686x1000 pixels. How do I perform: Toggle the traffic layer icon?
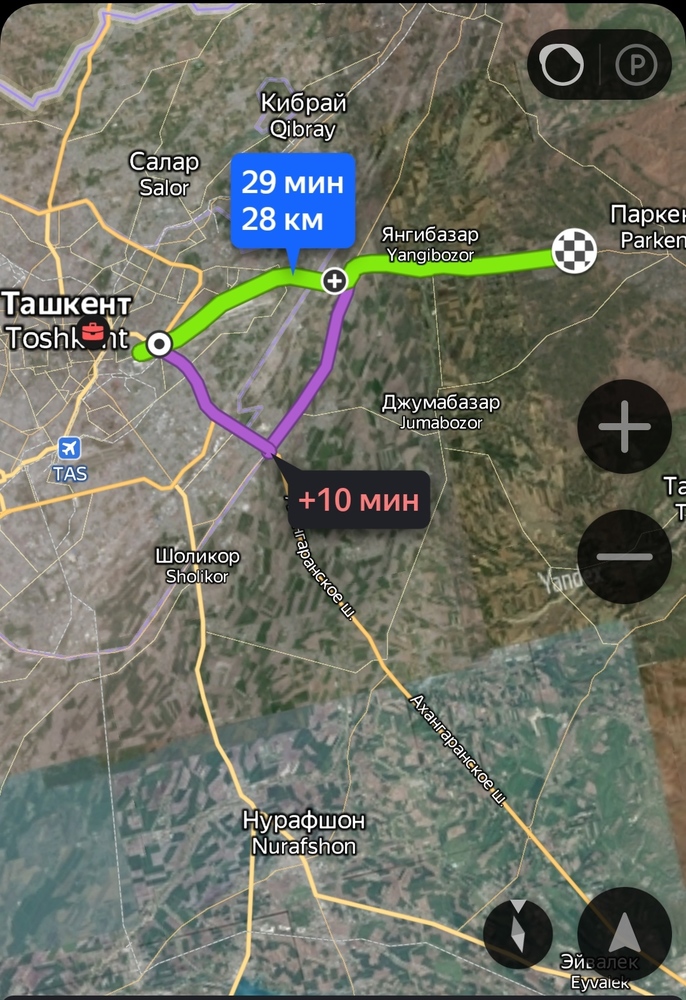tap(561, 66)
